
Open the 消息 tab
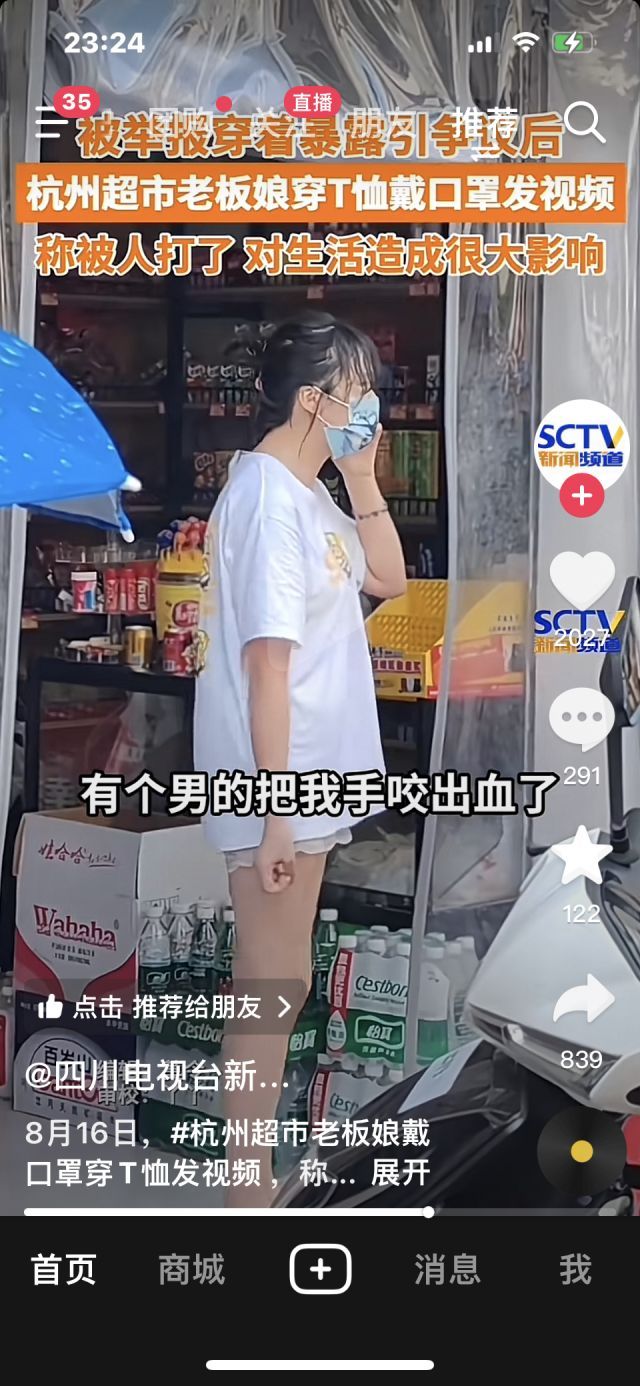(447, 1269)
